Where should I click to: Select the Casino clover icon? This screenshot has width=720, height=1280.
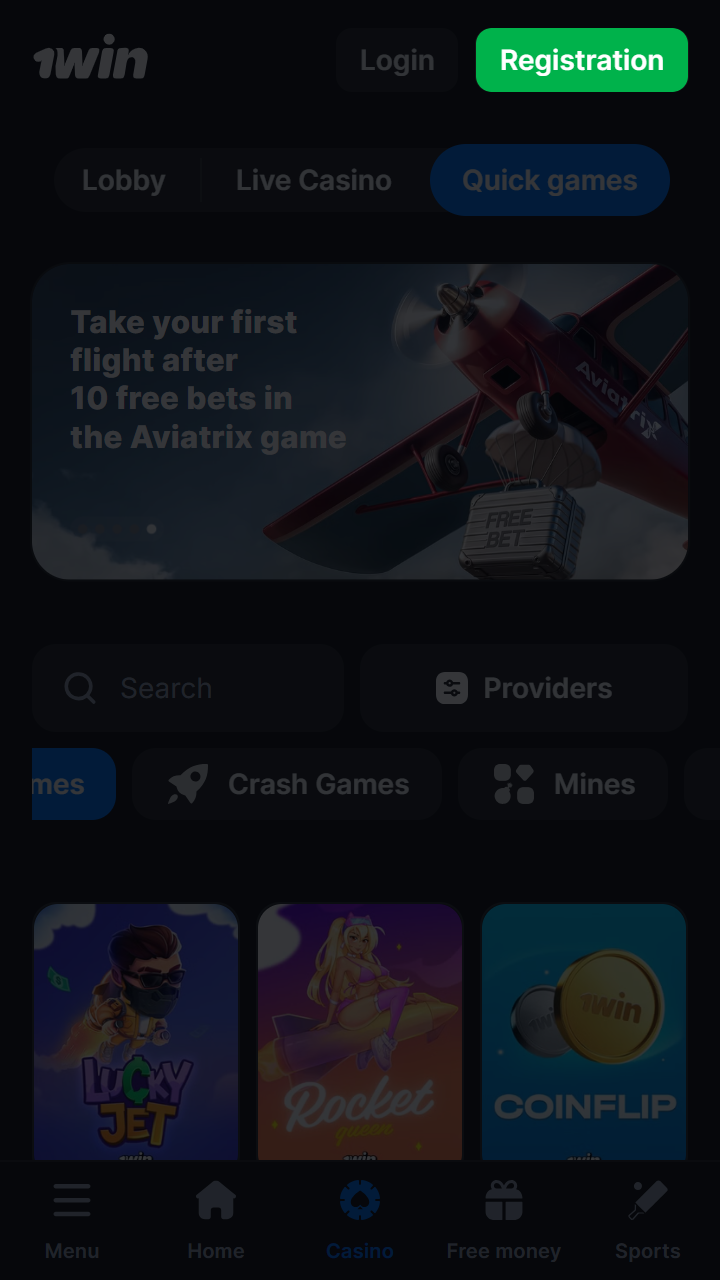pos(360,1197)
